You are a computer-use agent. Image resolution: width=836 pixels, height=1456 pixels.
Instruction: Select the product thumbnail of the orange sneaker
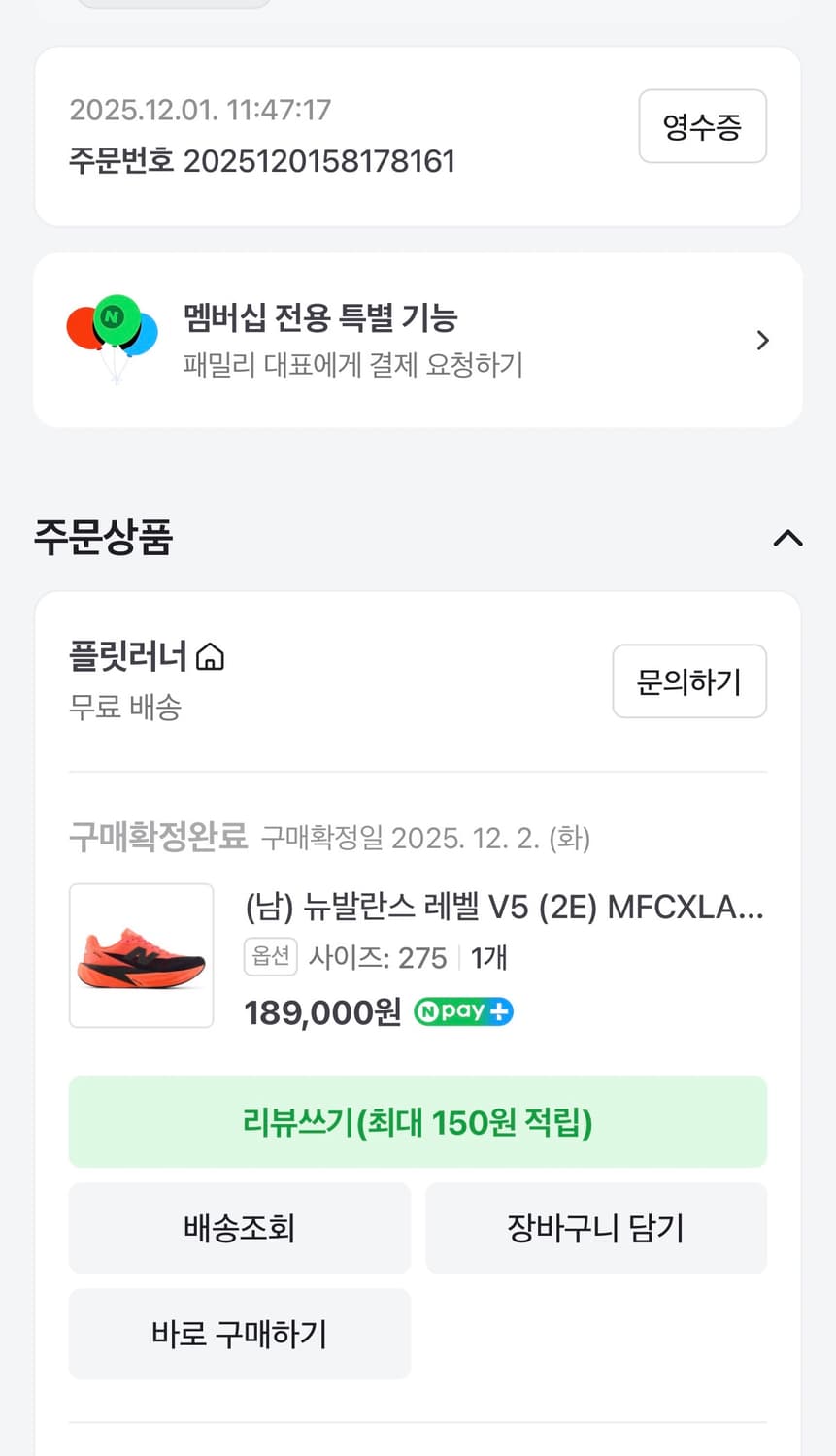[x=141, y=955]
